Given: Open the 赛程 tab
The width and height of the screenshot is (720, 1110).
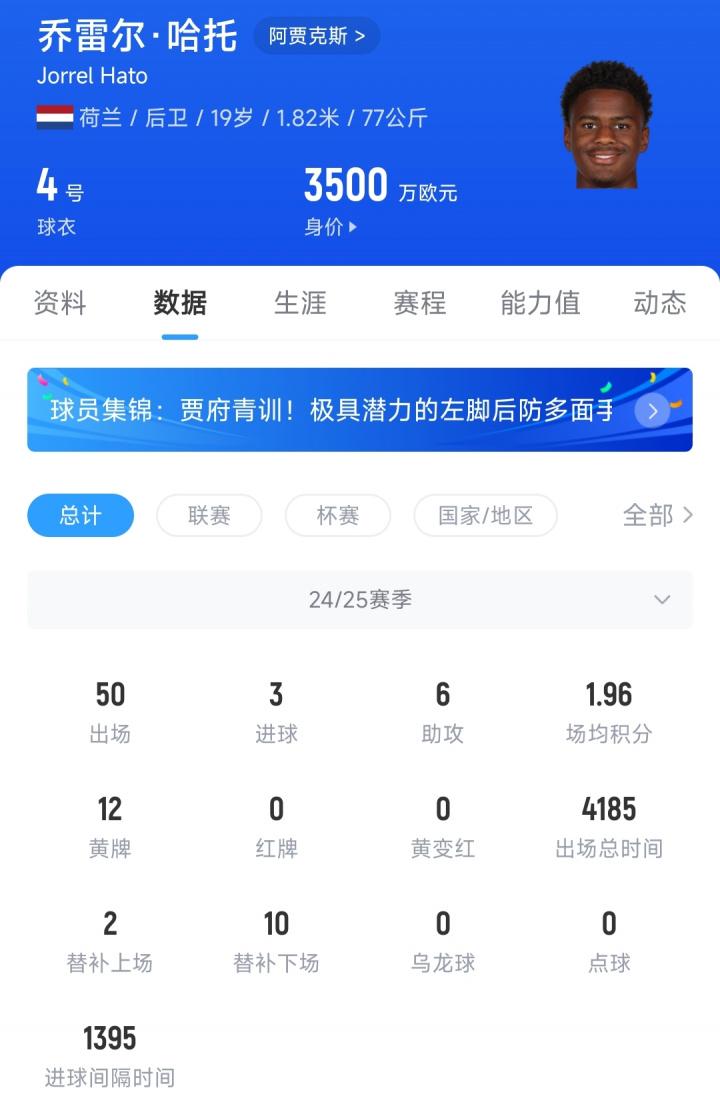Looking at the screenshot, I should pos(420,303).
